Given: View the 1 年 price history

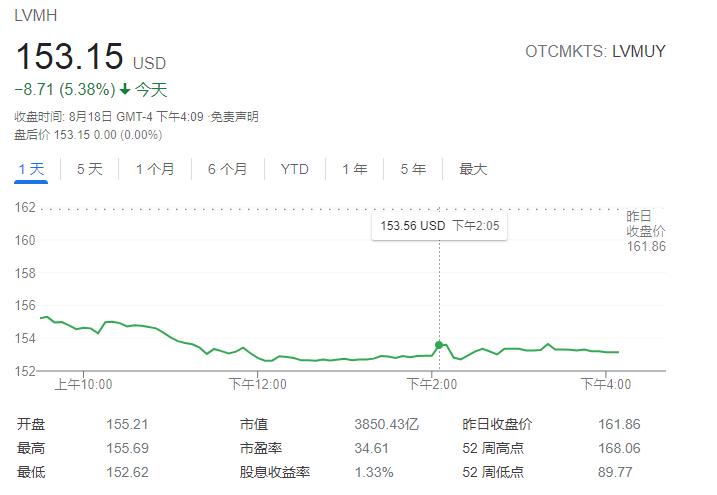Looking at the screenshot, I should click(355, 170).
